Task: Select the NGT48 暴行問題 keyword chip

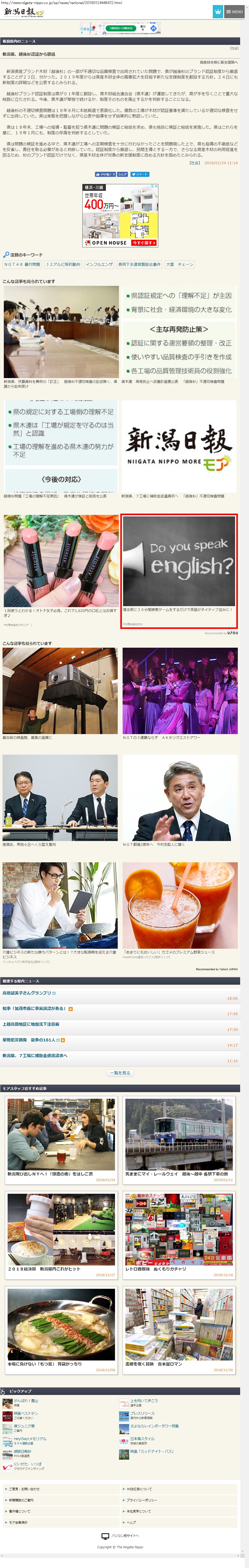Action: (x=22, y=265)
